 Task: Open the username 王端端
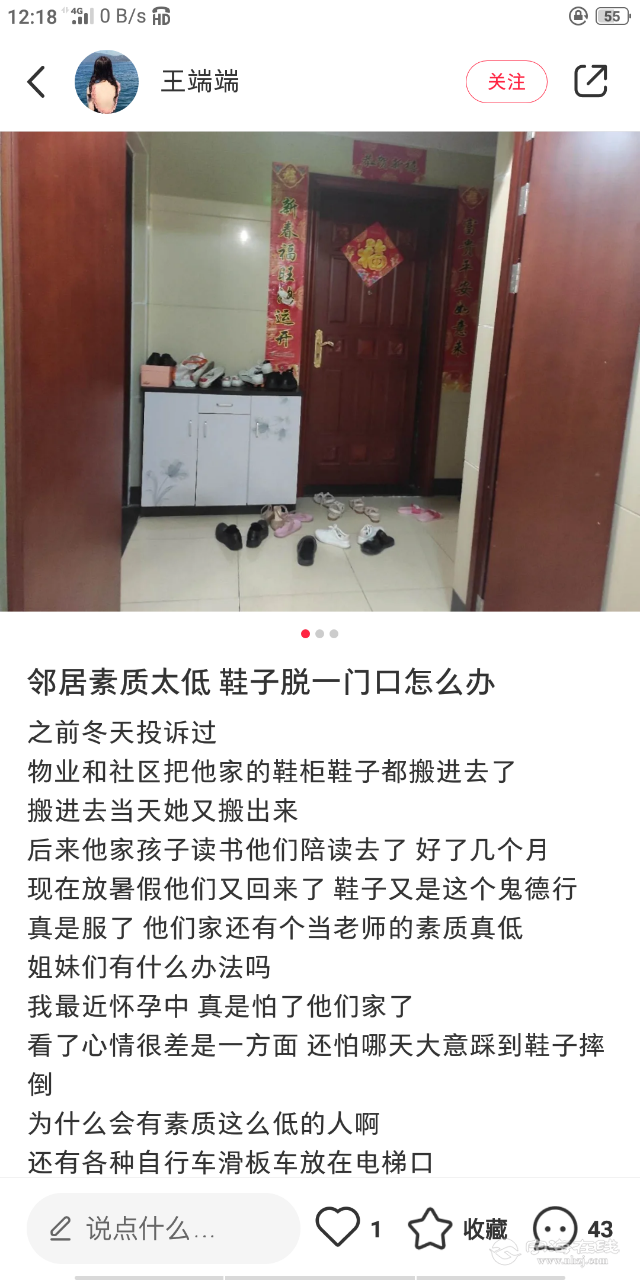200,82
